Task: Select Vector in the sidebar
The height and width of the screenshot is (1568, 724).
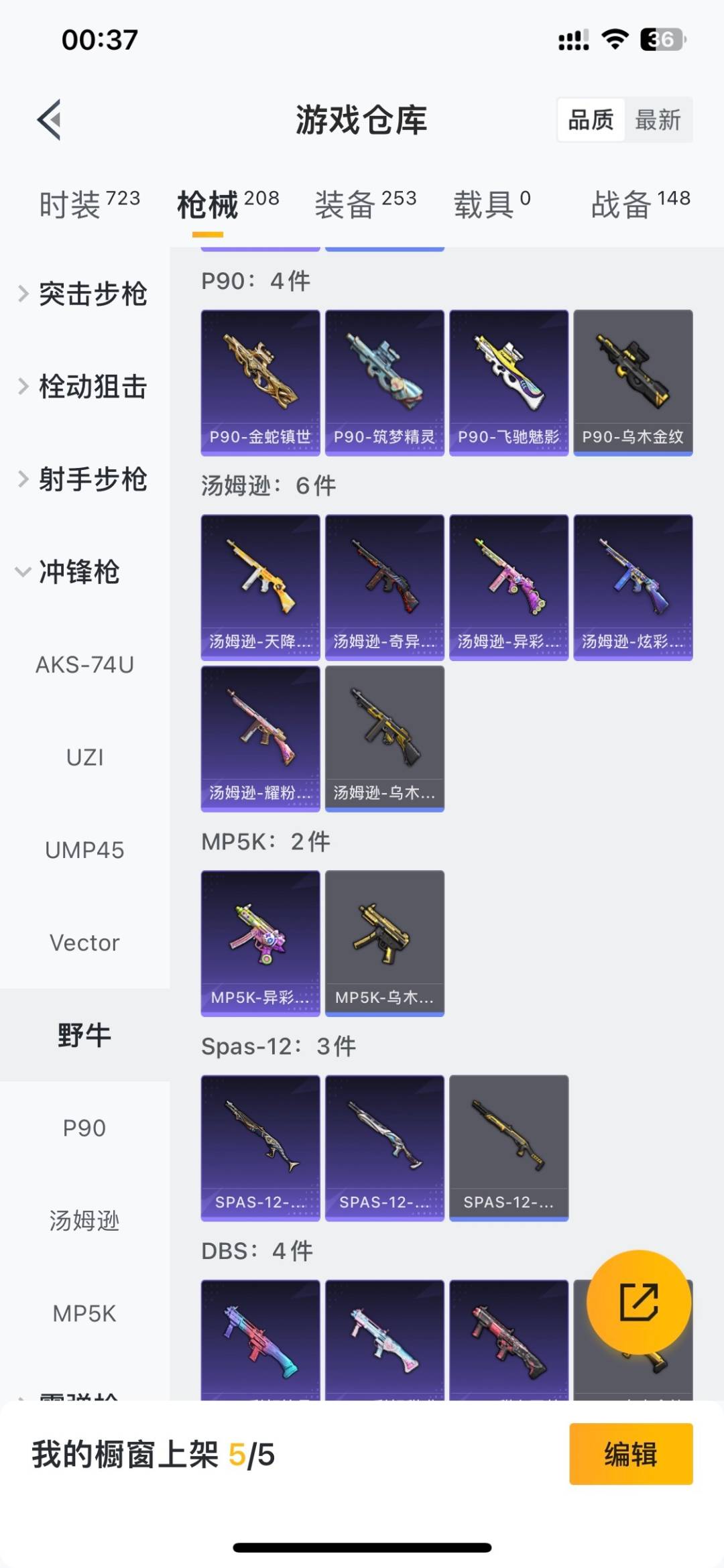Action: pyautogui.click(x=84, y=943)
